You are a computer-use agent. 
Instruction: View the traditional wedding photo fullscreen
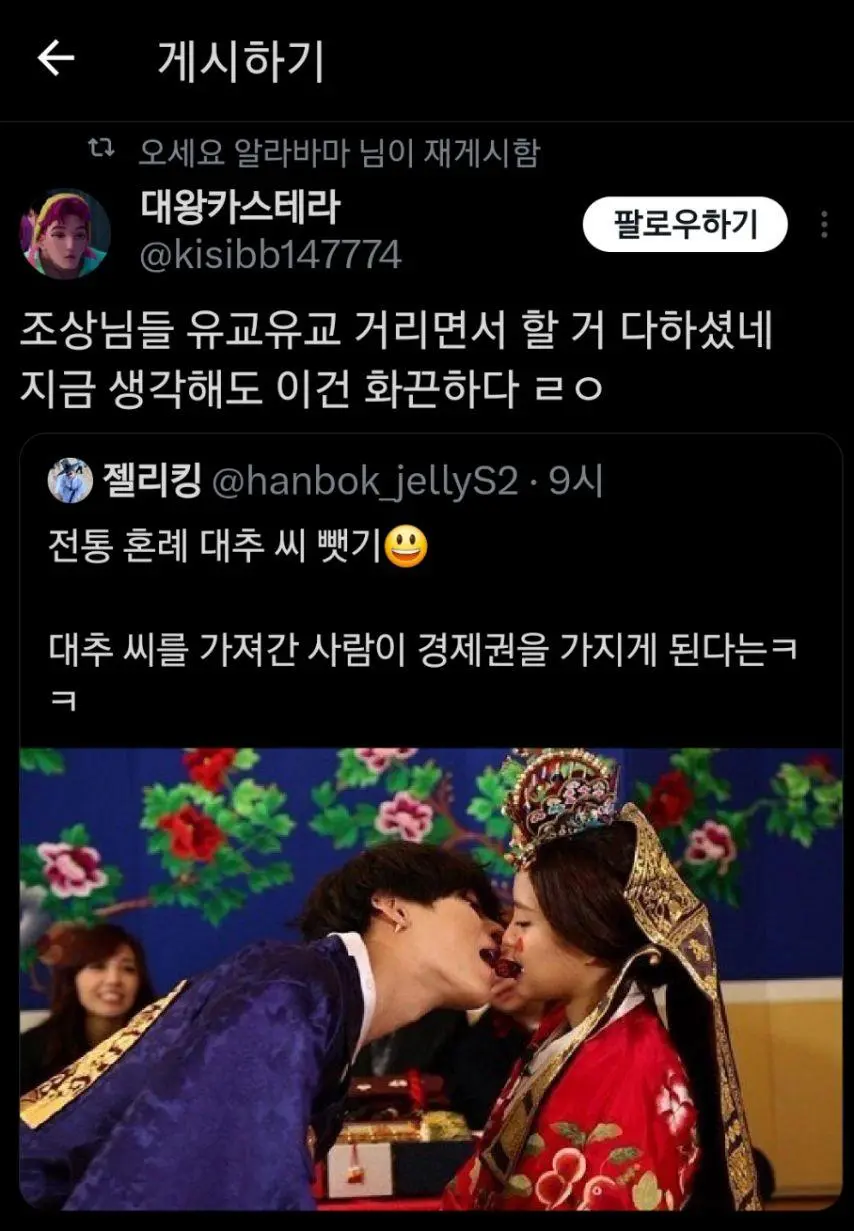(430, 978)
